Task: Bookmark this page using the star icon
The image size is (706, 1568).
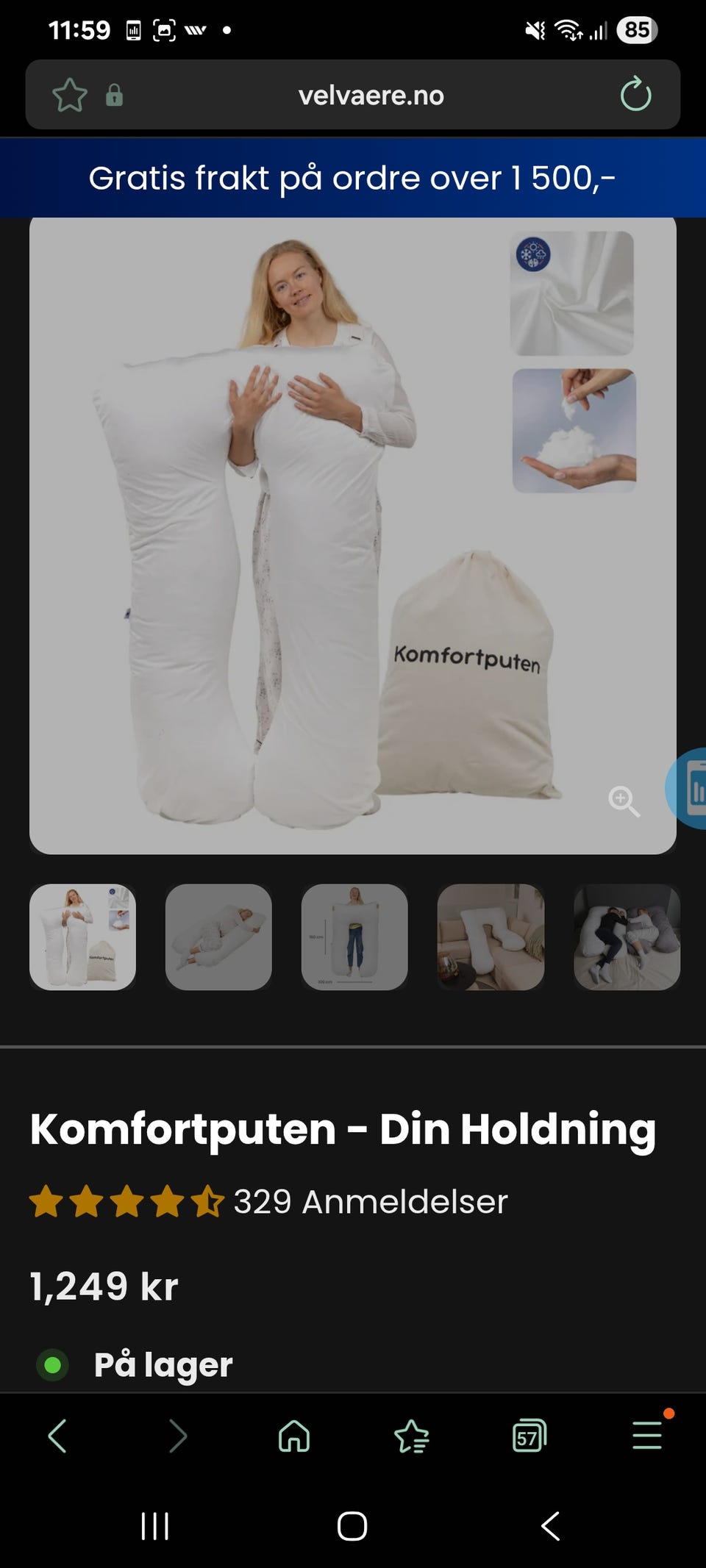Action: (68, 94)
